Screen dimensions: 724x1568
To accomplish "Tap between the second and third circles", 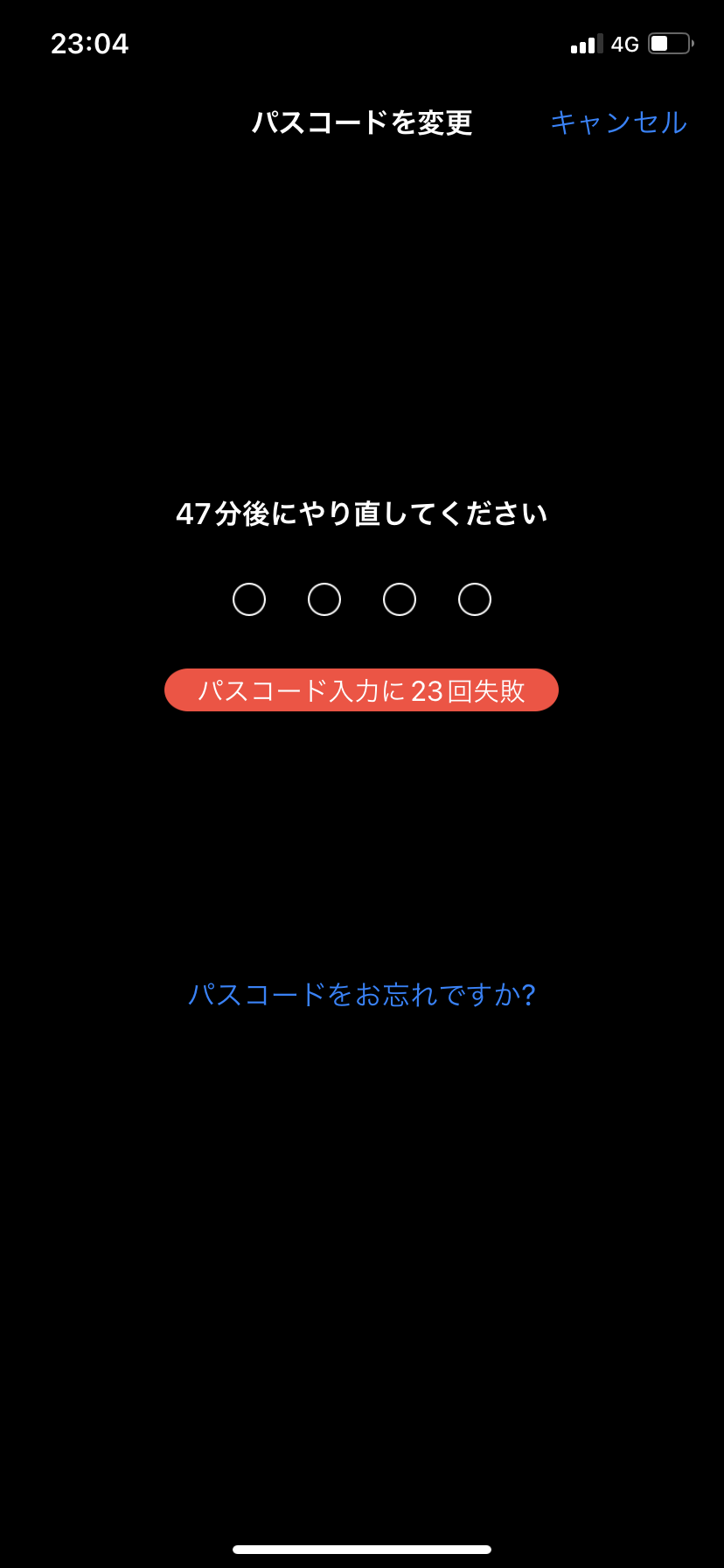I will click(x=362, y=599).
